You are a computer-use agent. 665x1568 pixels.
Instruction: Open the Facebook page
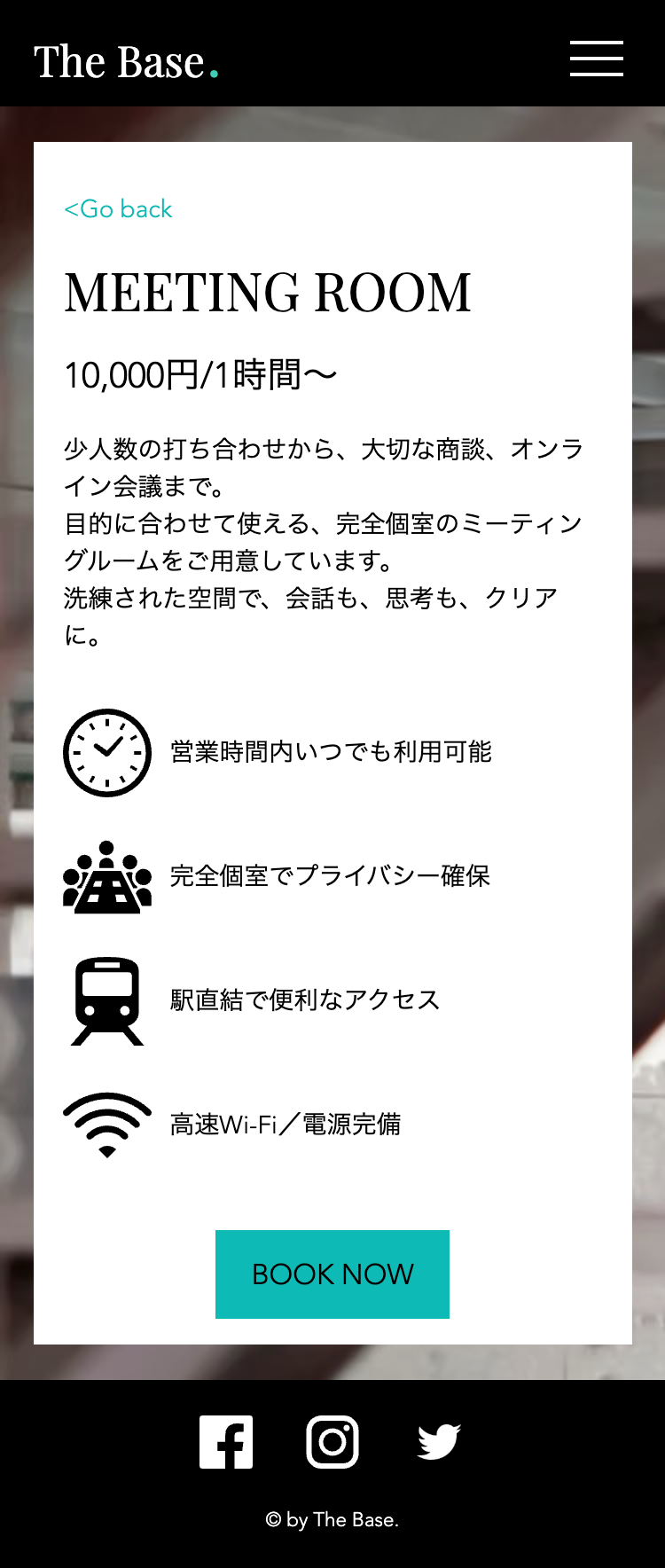click(226, 1442)
